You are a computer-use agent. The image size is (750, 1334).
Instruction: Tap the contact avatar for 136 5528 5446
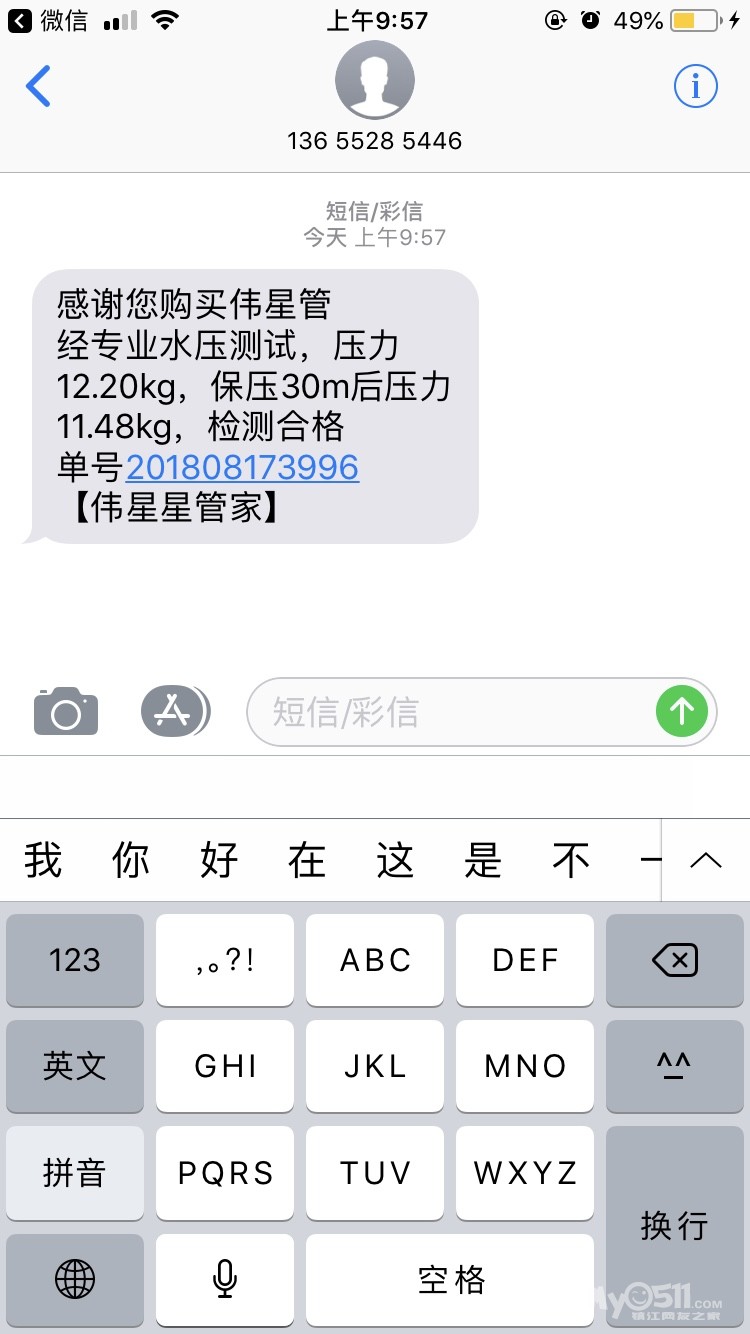(374, 82)
